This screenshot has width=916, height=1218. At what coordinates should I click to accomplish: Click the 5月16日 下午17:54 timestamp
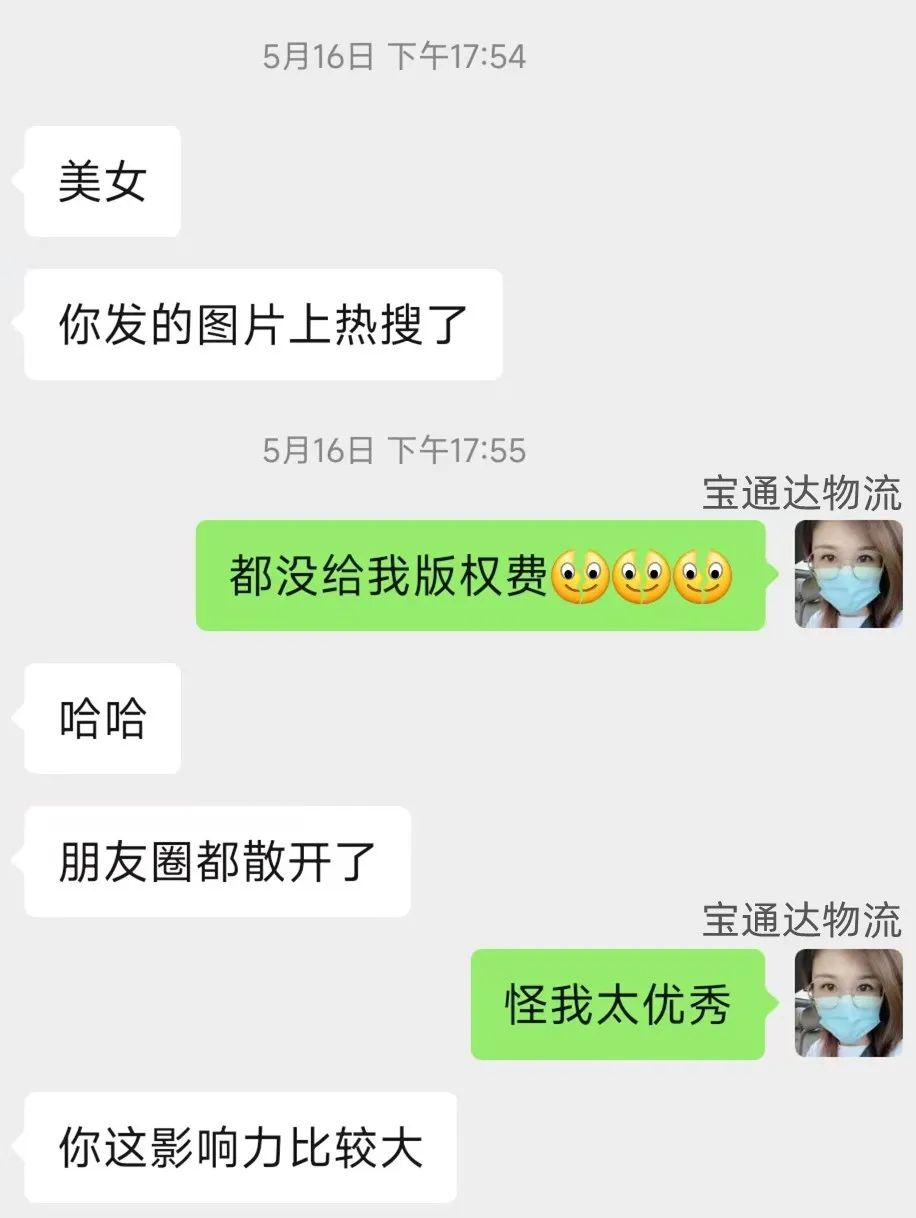tap(394, 57)
